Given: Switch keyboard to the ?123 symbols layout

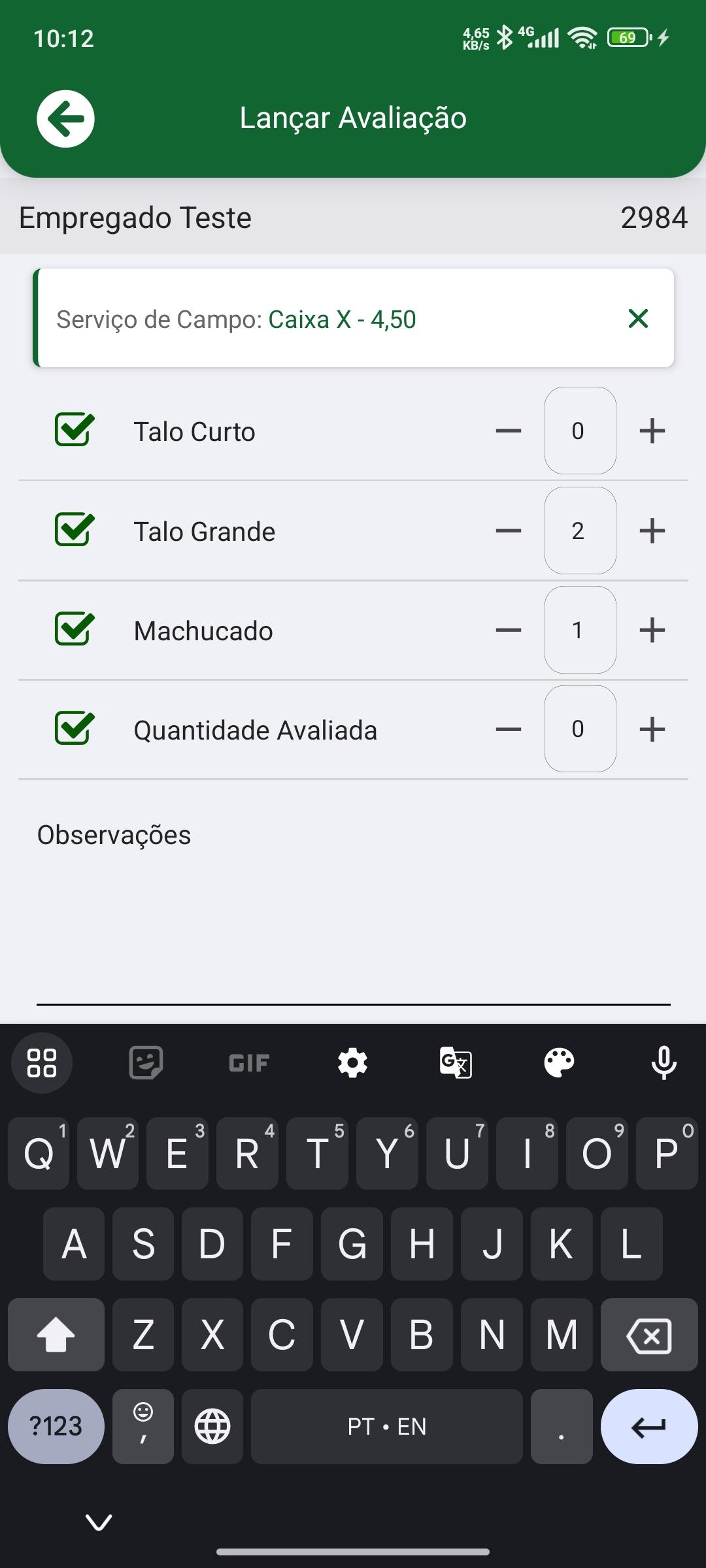Looking at the screenshot, I should point(56,1426).
